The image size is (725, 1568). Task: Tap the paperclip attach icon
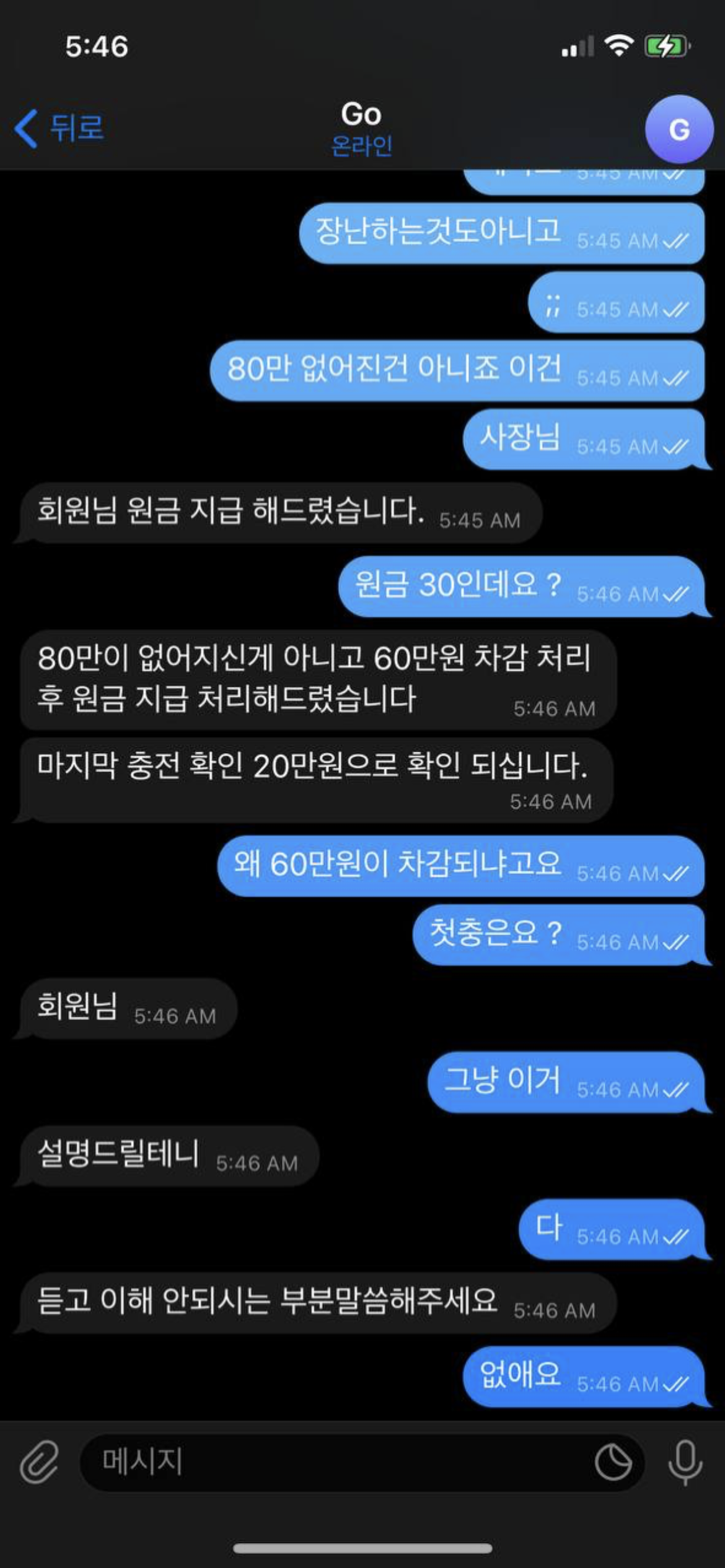click(x=39, y=1462)
